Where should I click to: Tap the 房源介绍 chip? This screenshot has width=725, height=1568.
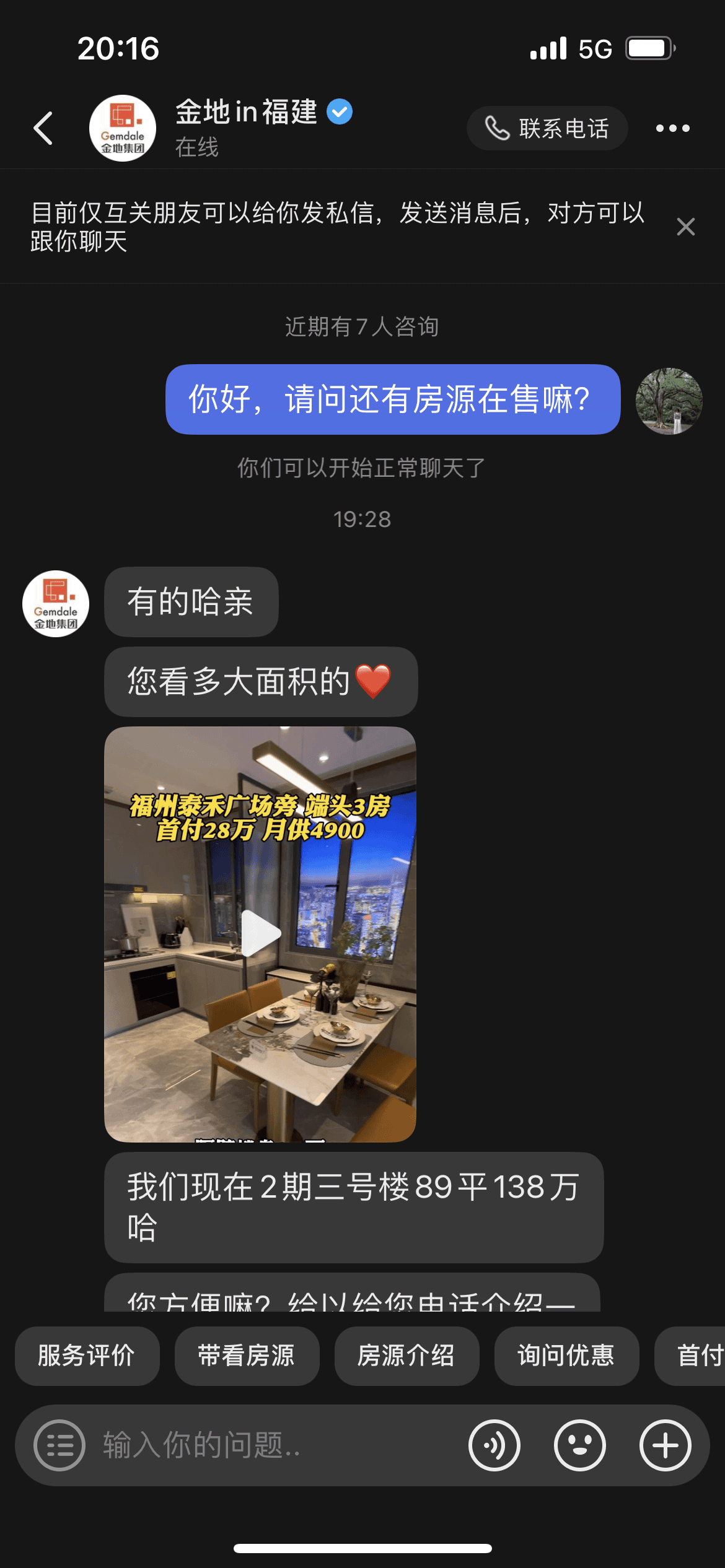[x=406, y=1356]
